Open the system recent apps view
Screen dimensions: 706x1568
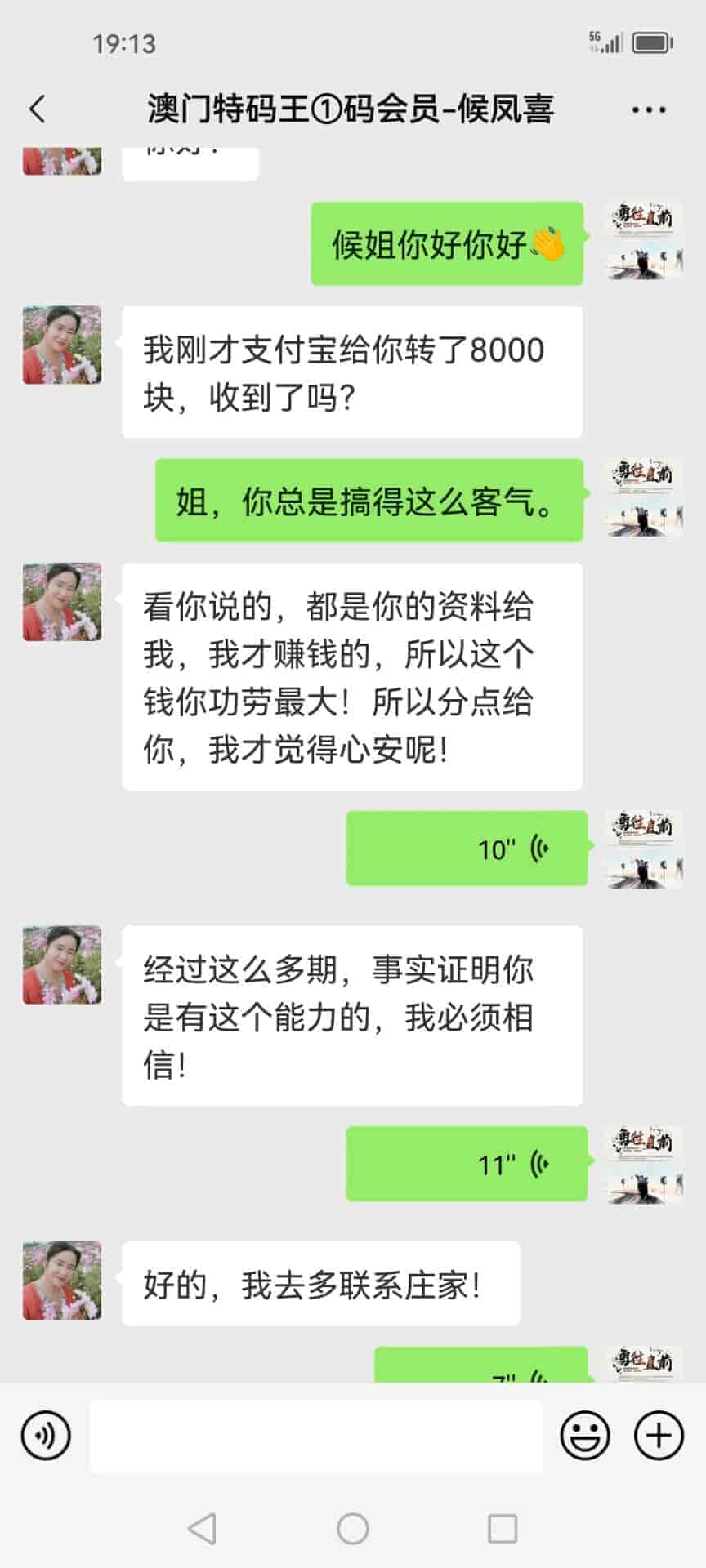point(502,1529)
